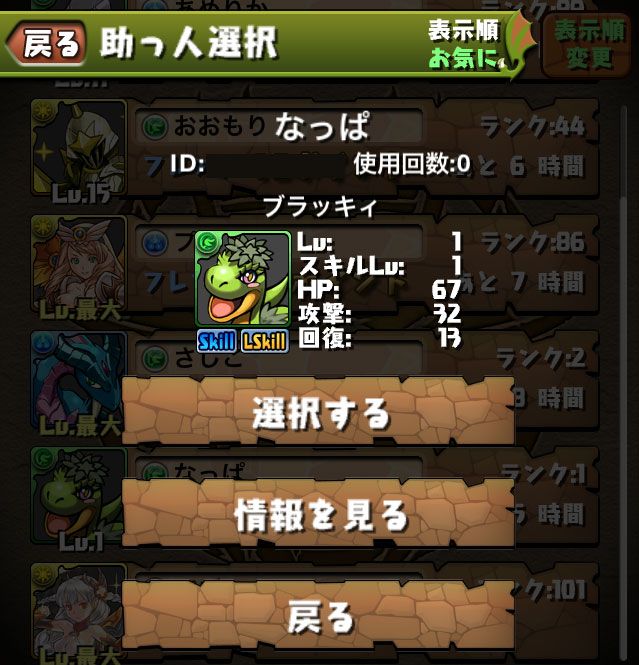View the blue Skill badge
The height and width of the screenshot is (665, 639).
click(x=216, y=342)
